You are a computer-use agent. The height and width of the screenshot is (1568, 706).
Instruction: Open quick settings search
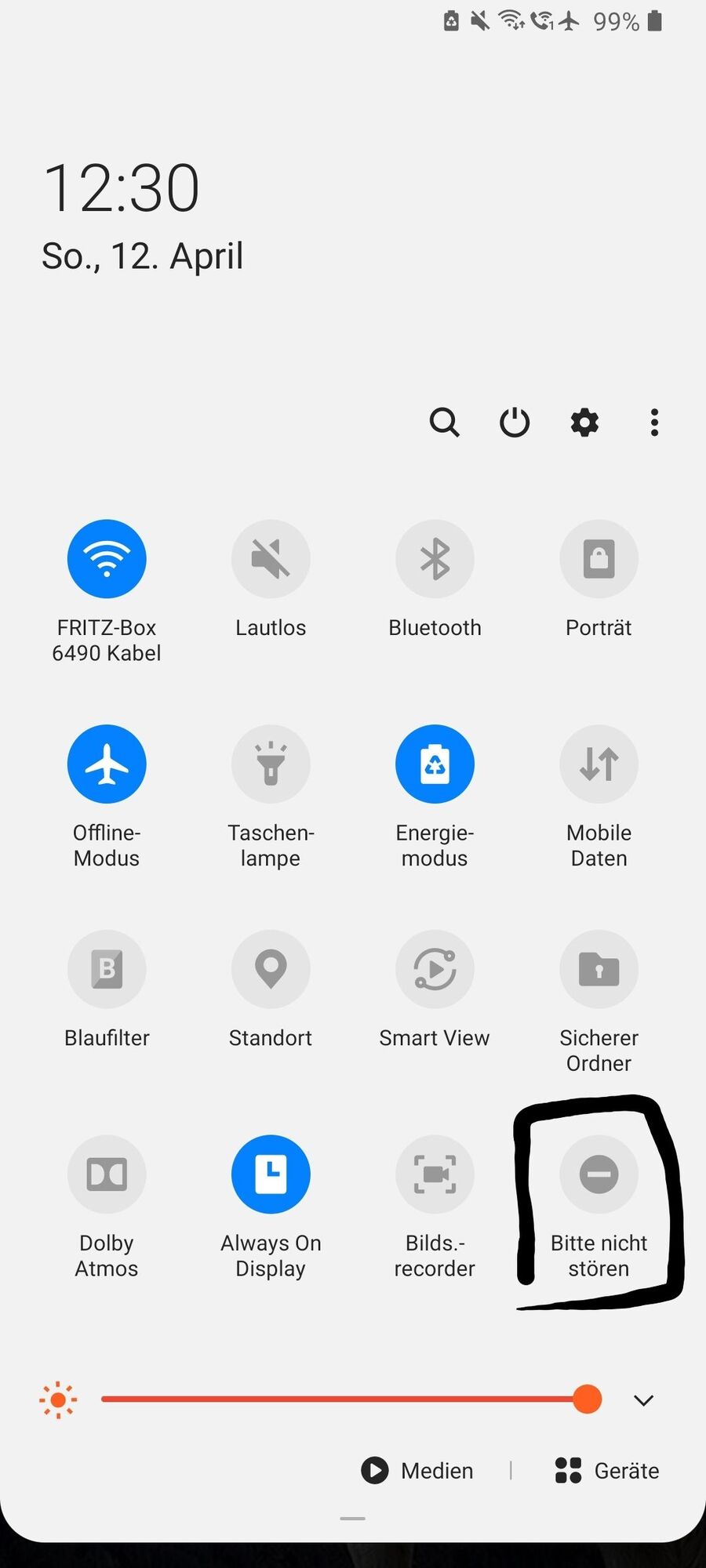444,423
